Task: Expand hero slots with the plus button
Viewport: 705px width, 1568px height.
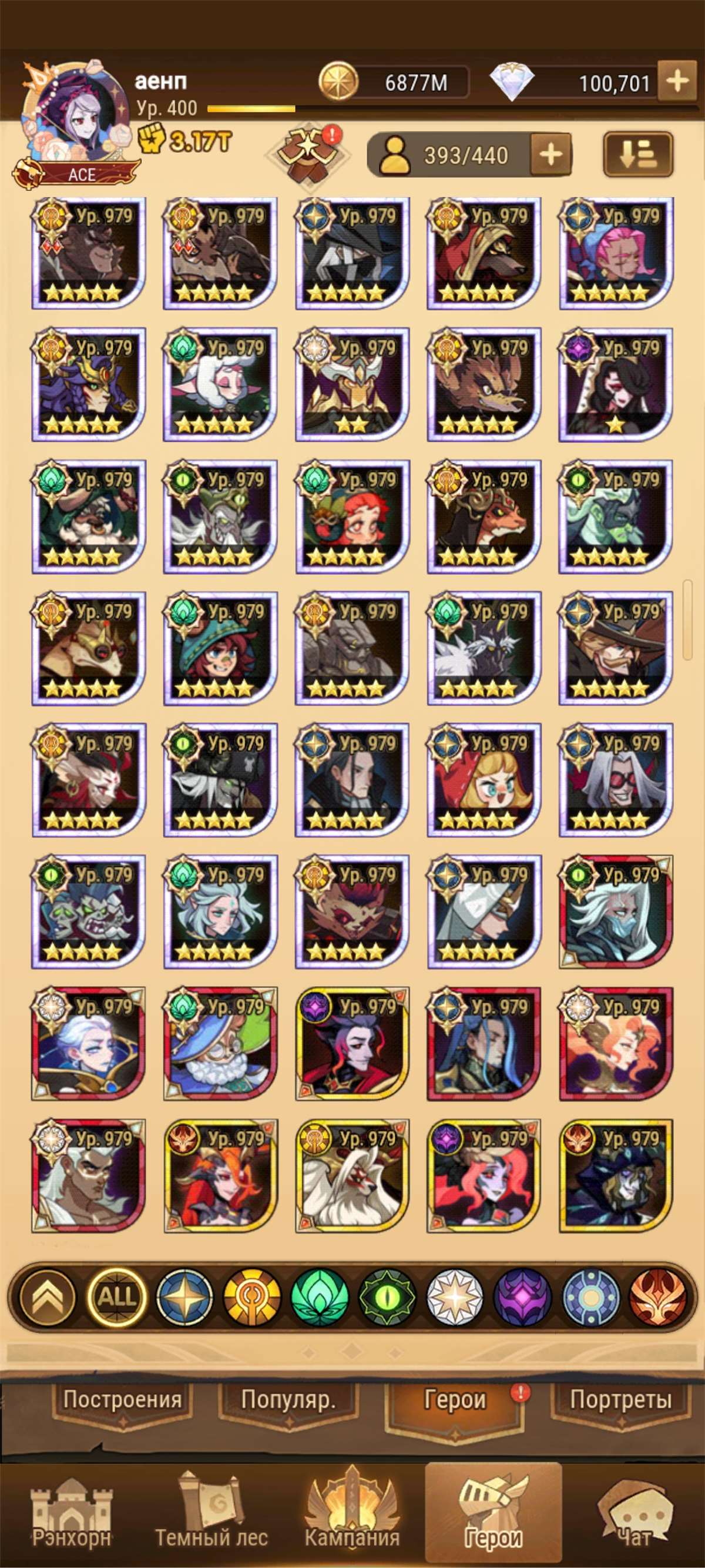Action: (x=550, y=155)
